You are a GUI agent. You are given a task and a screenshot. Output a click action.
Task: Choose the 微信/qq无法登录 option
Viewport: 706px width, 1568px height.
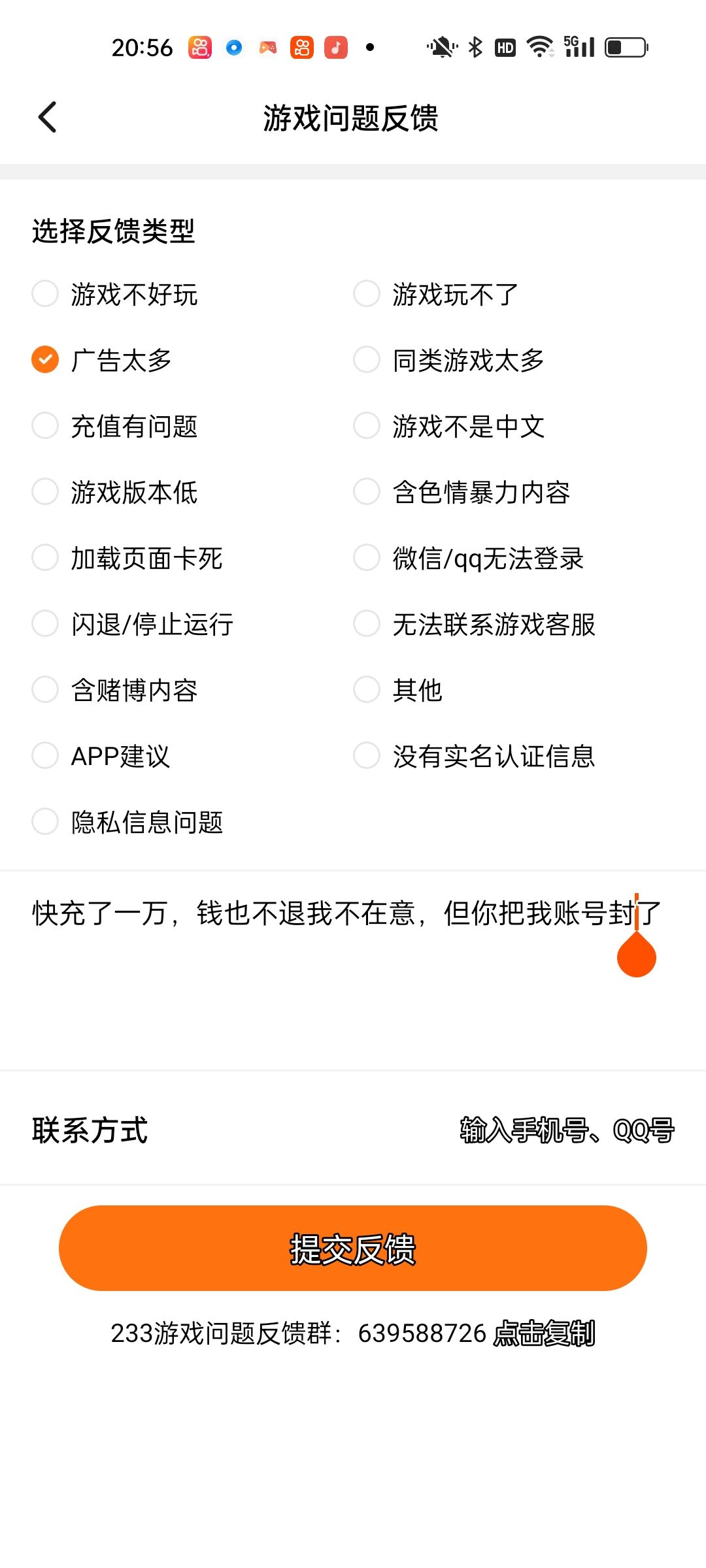[x=367, y=558]
